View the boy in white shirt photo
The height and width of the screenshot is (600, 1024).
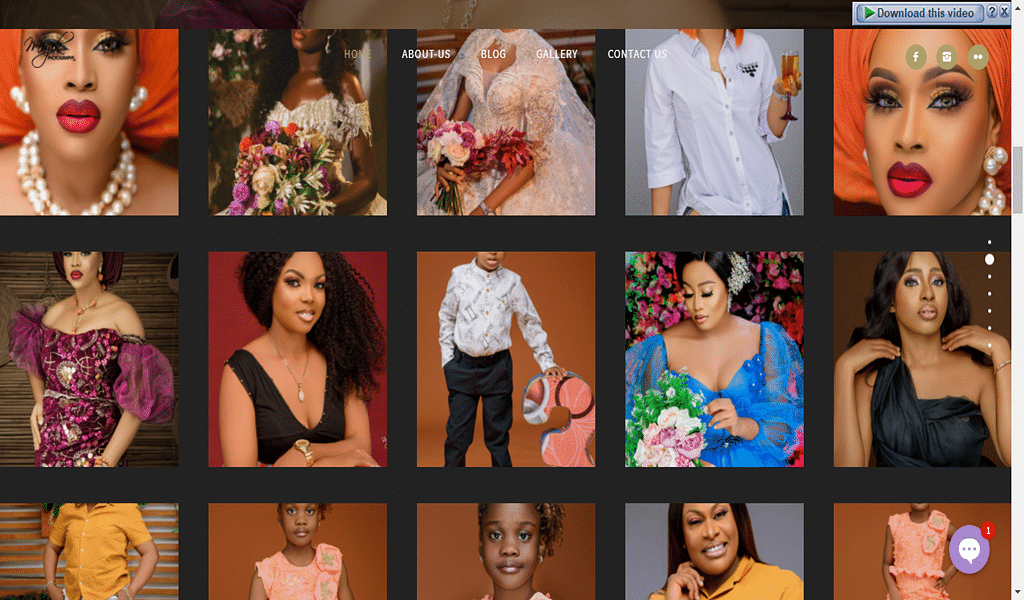pyautogui.click(x=505, y=359)
